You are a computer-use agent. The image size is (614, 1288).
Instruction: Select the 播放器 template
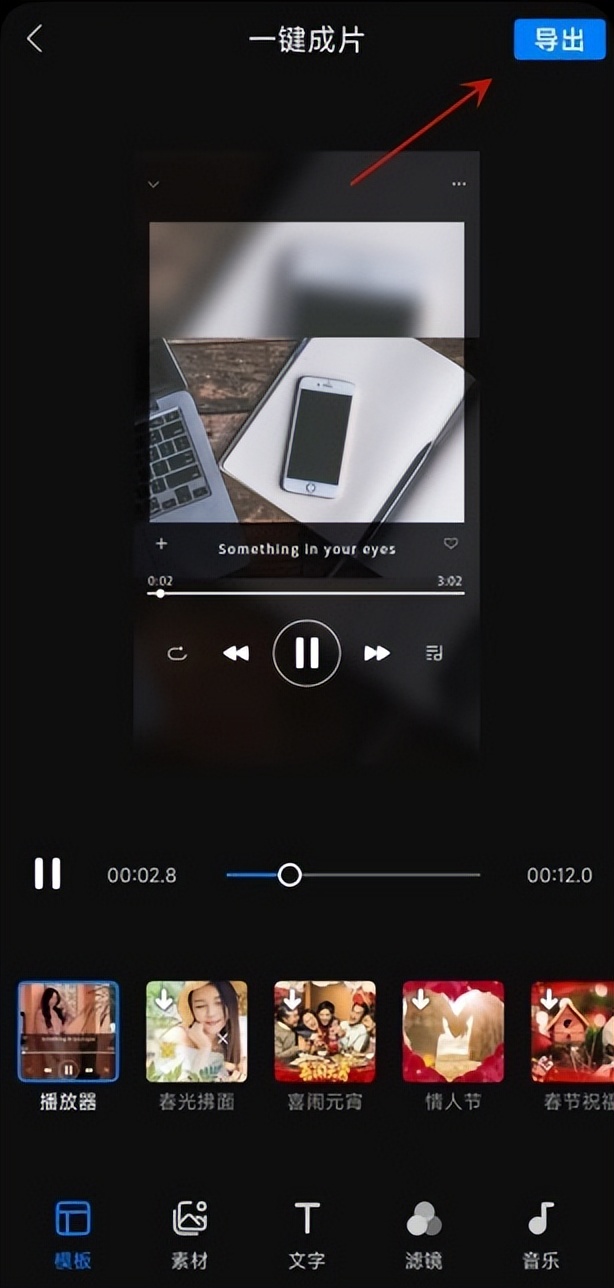pyautogui.click(x=68, y=1032)
